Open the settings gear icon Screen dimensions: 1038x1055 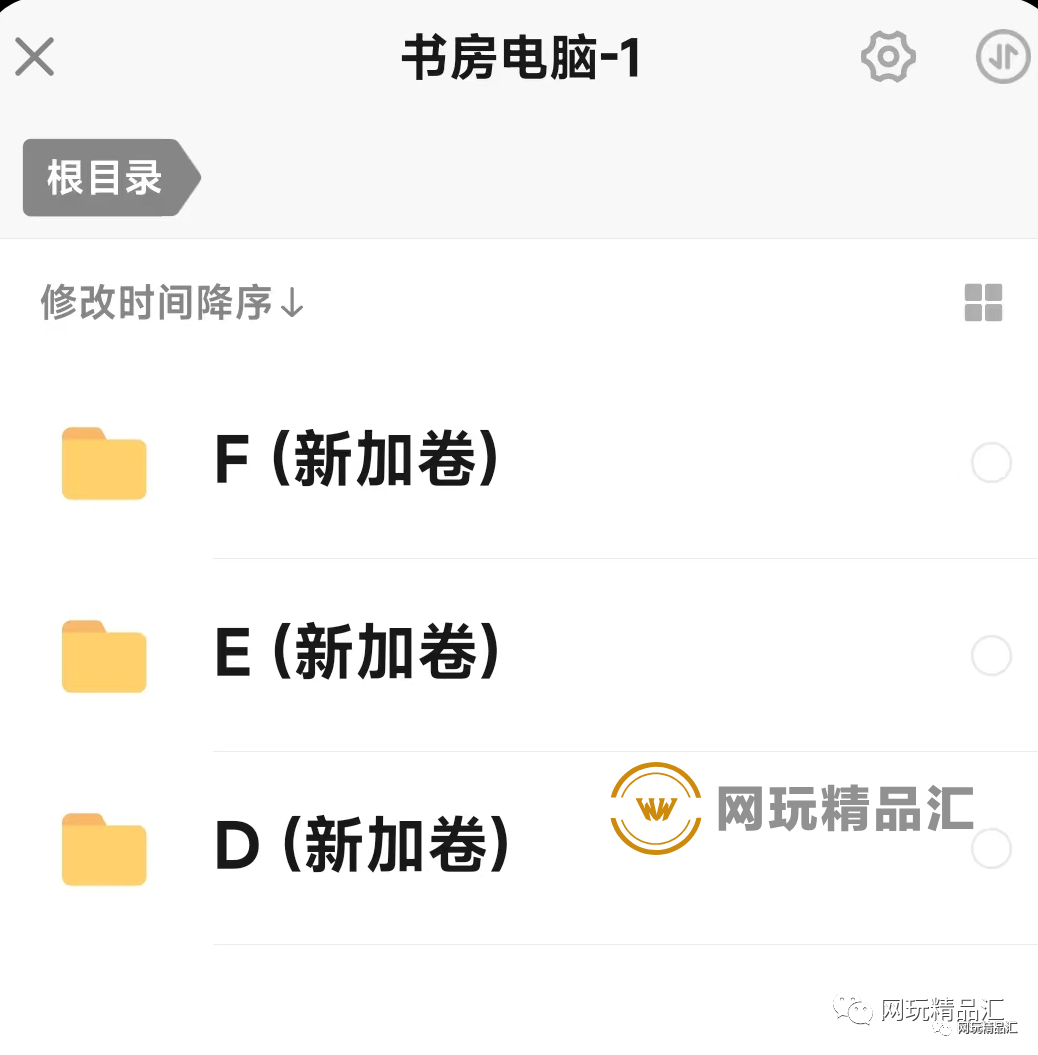pyautogui.click(x=888, y=57)
